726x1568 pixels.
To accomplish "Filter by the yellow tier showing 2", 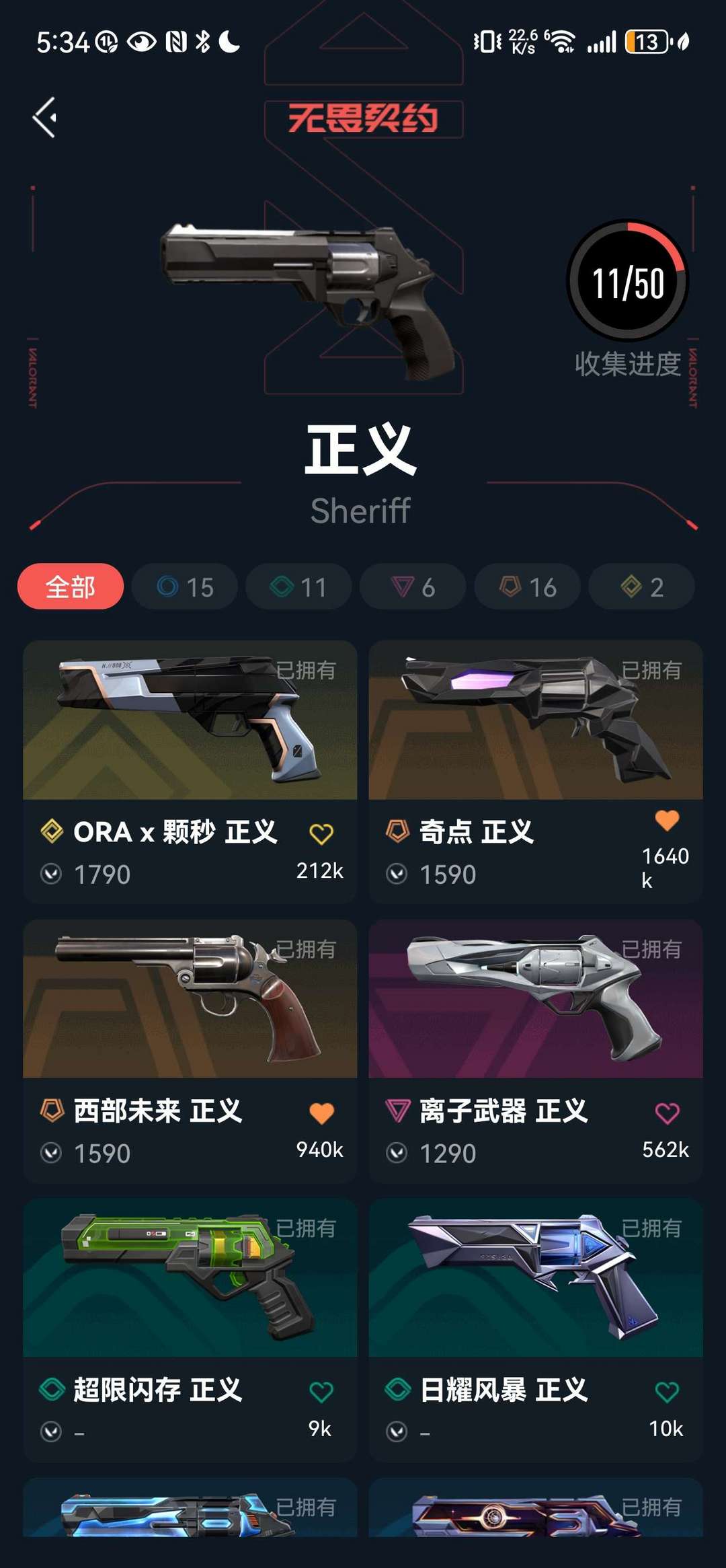I will pyautogui.click(x=641, y=587).
